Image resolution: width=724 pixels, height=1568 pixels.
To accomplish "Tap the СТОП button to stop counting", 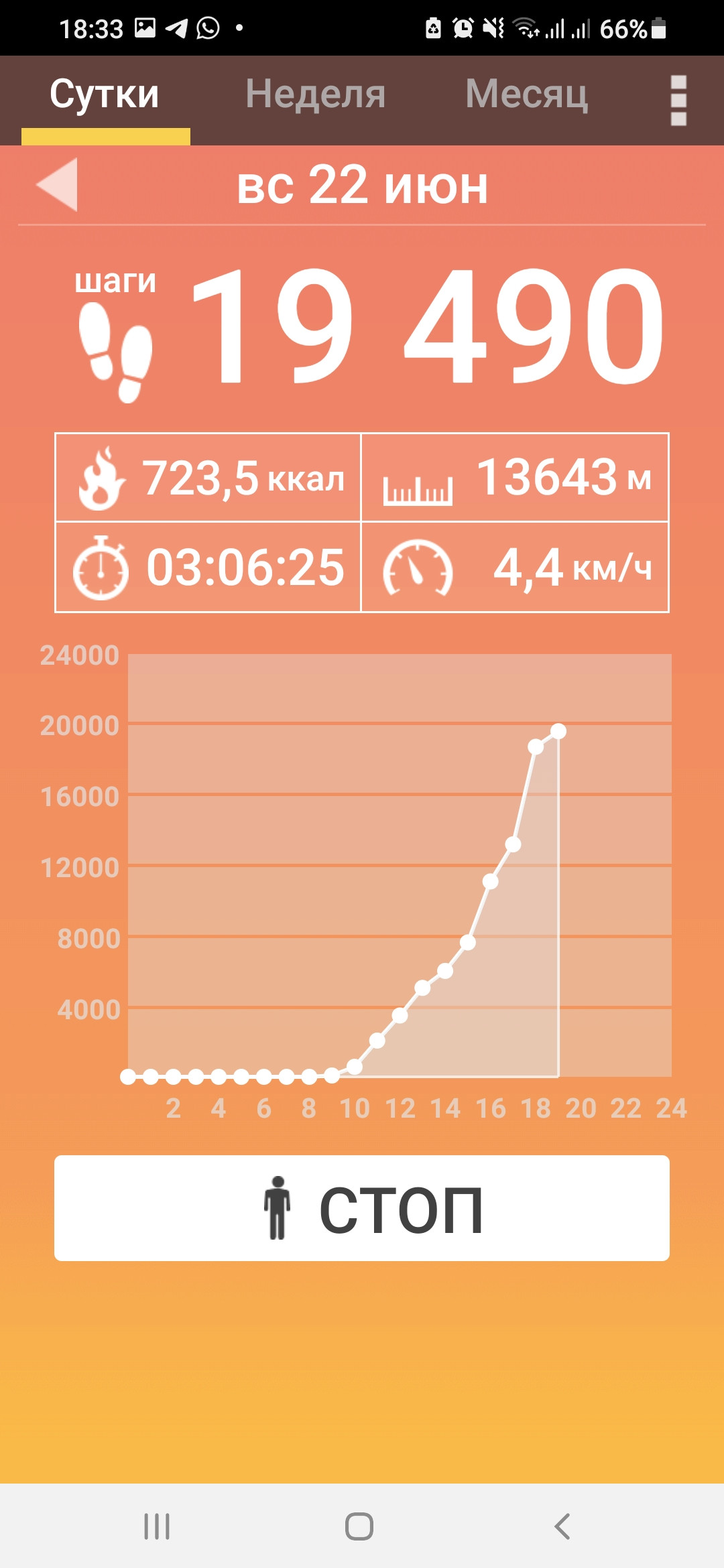I will pos(362,1207).
